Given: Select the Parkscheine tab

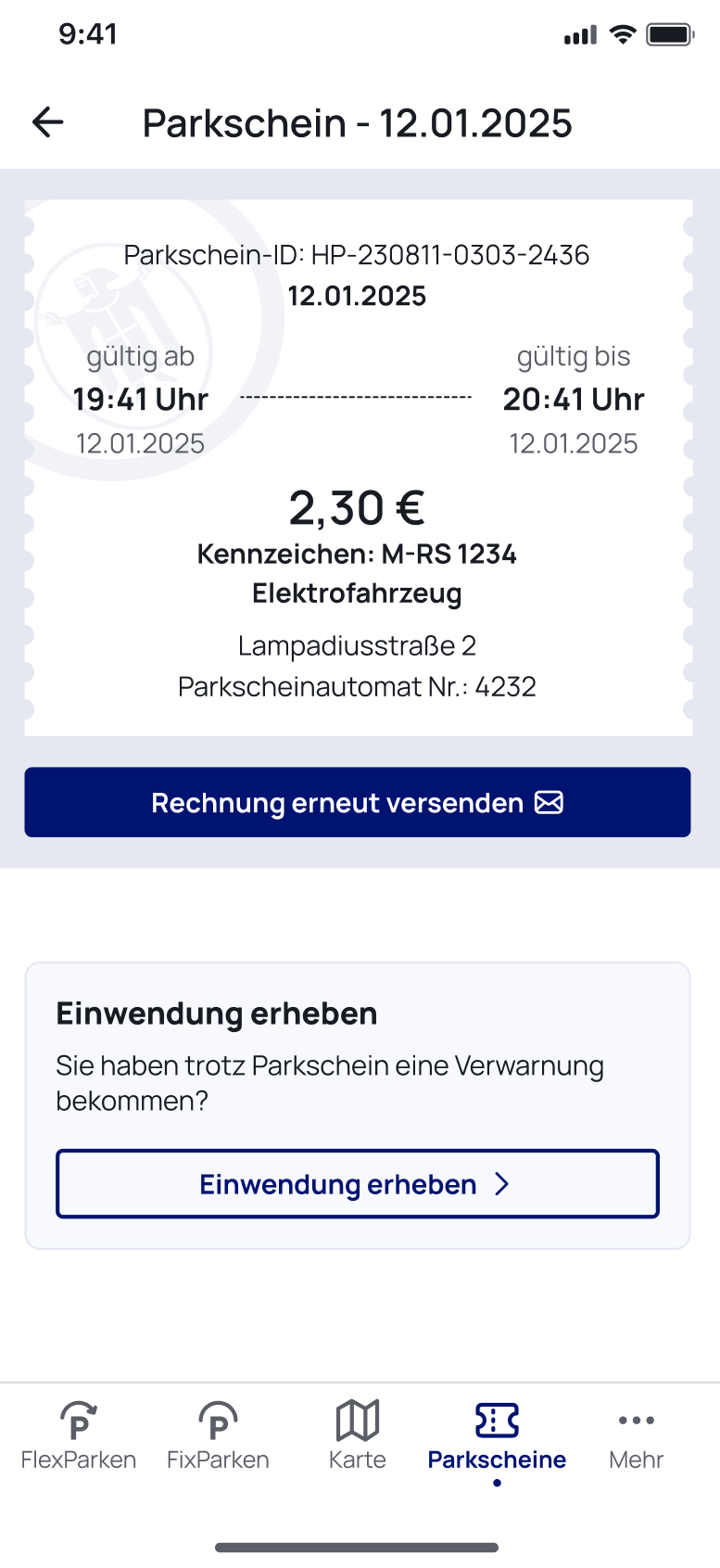Looking at the screenshot, I should 497,1435.
